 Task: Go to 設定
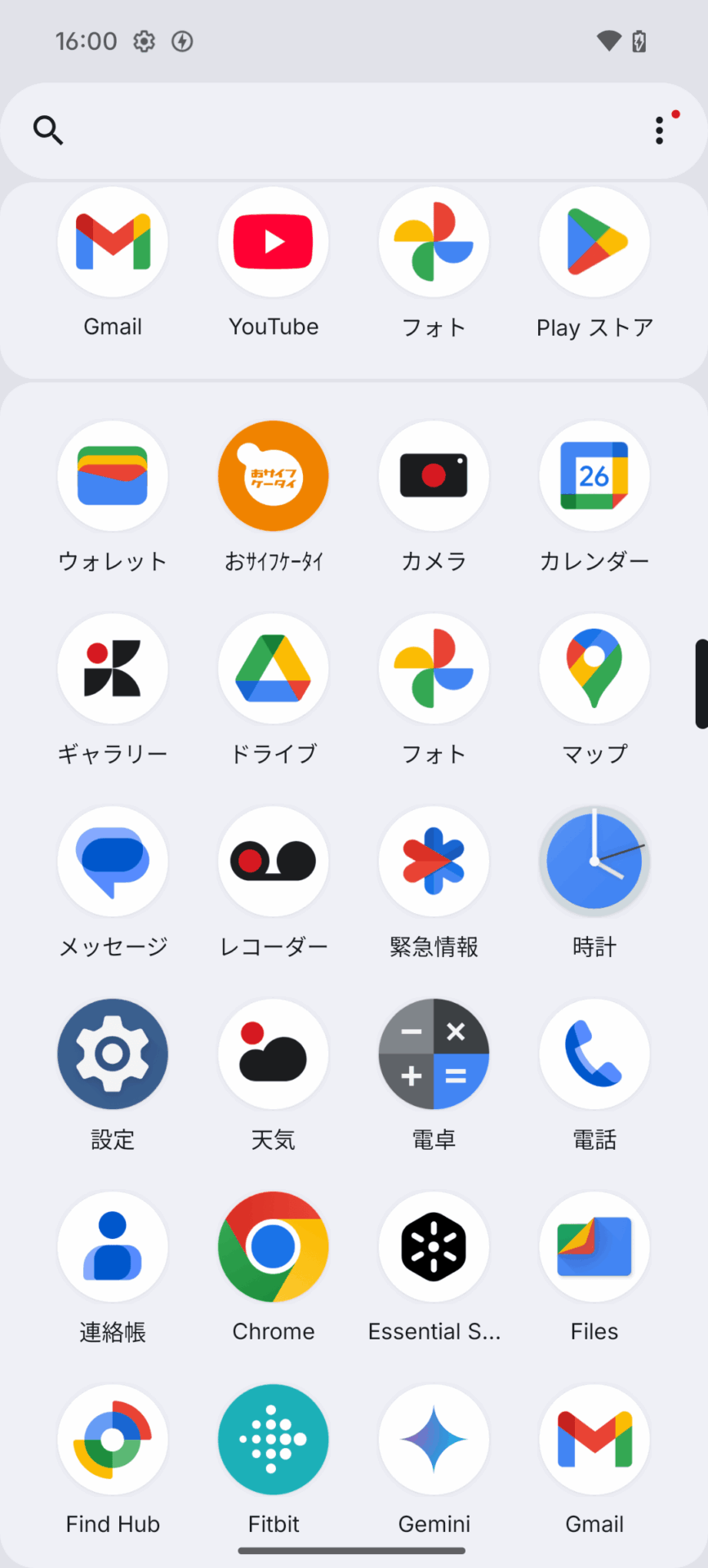click(x=113, y=1054)
